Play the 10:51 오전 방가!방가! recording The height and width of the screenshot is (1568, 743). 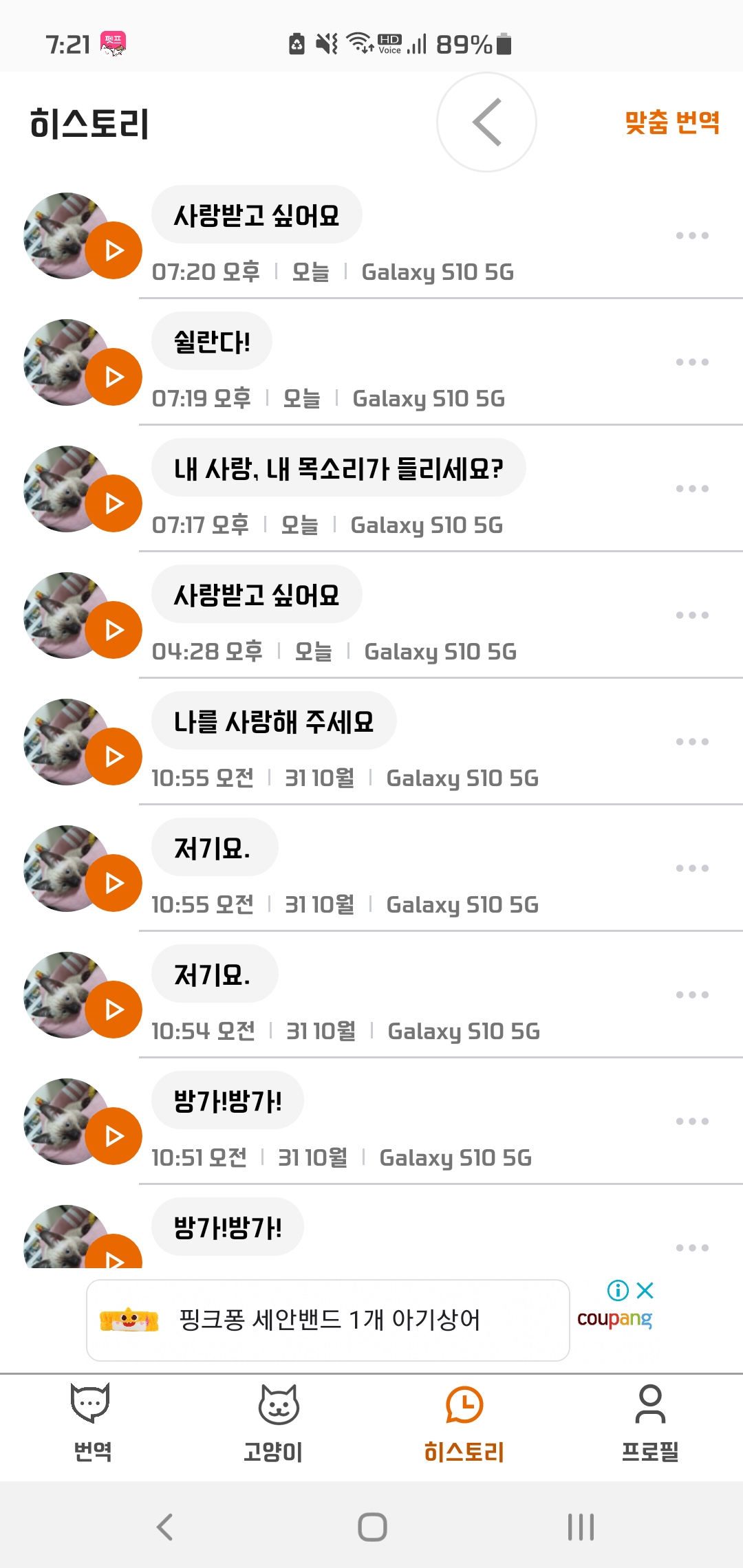click(x=114, y=1136)
